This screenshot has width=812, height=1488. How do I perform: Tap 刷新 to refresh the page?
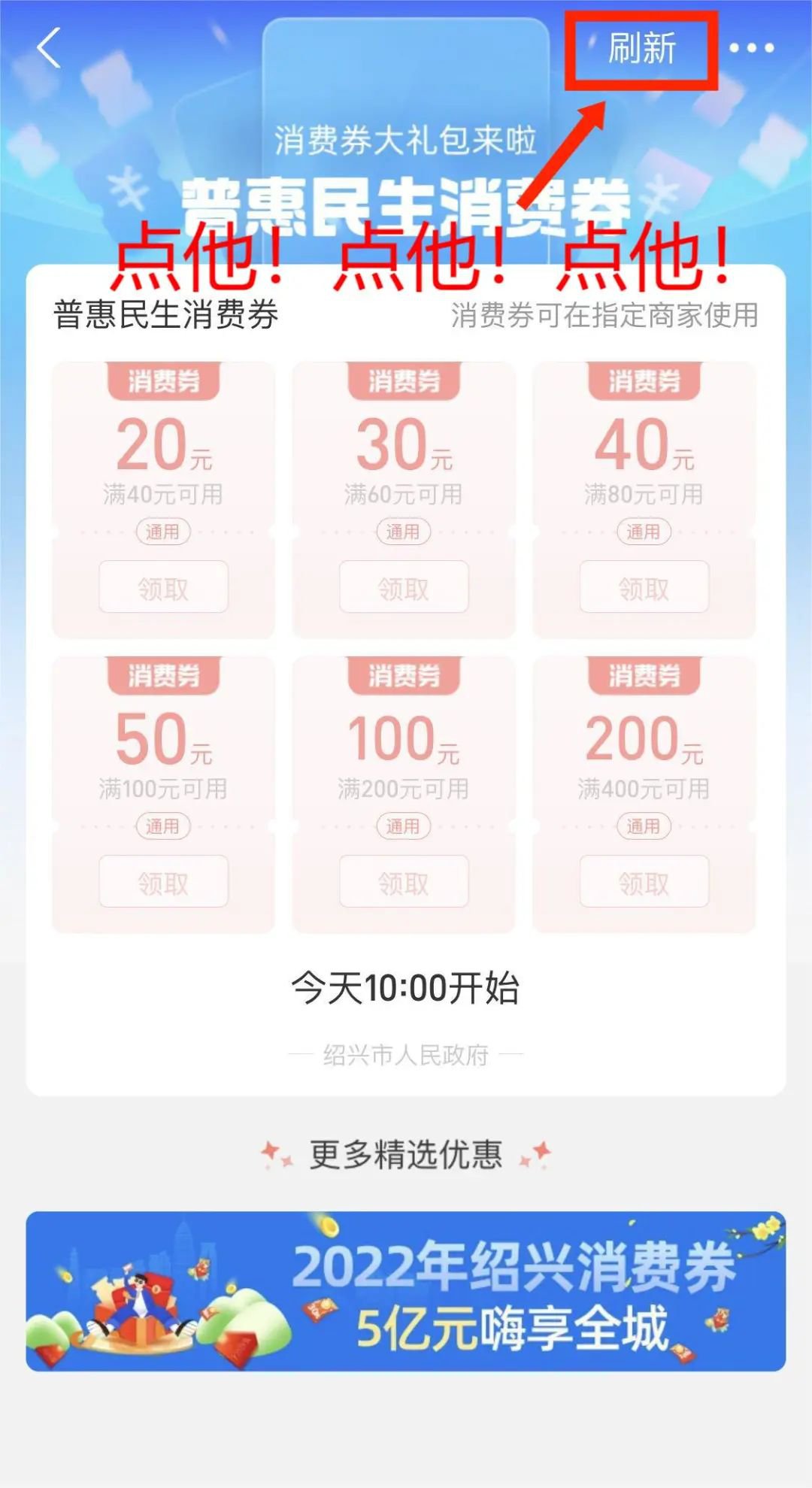pyautogui.click(x=641, y=49)
